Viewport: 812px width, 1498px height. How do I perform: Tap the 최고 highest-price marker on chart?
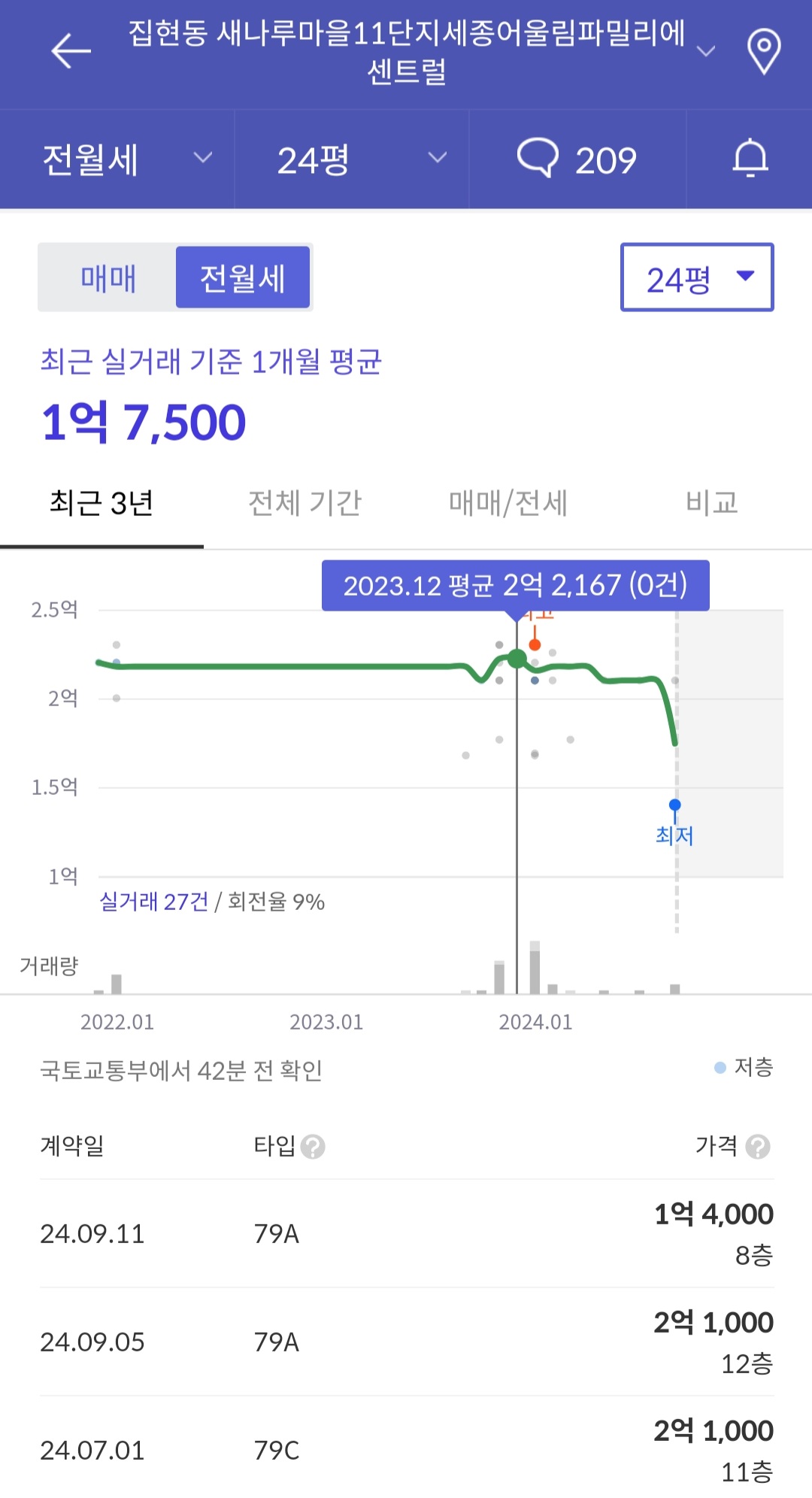point(535,644)
